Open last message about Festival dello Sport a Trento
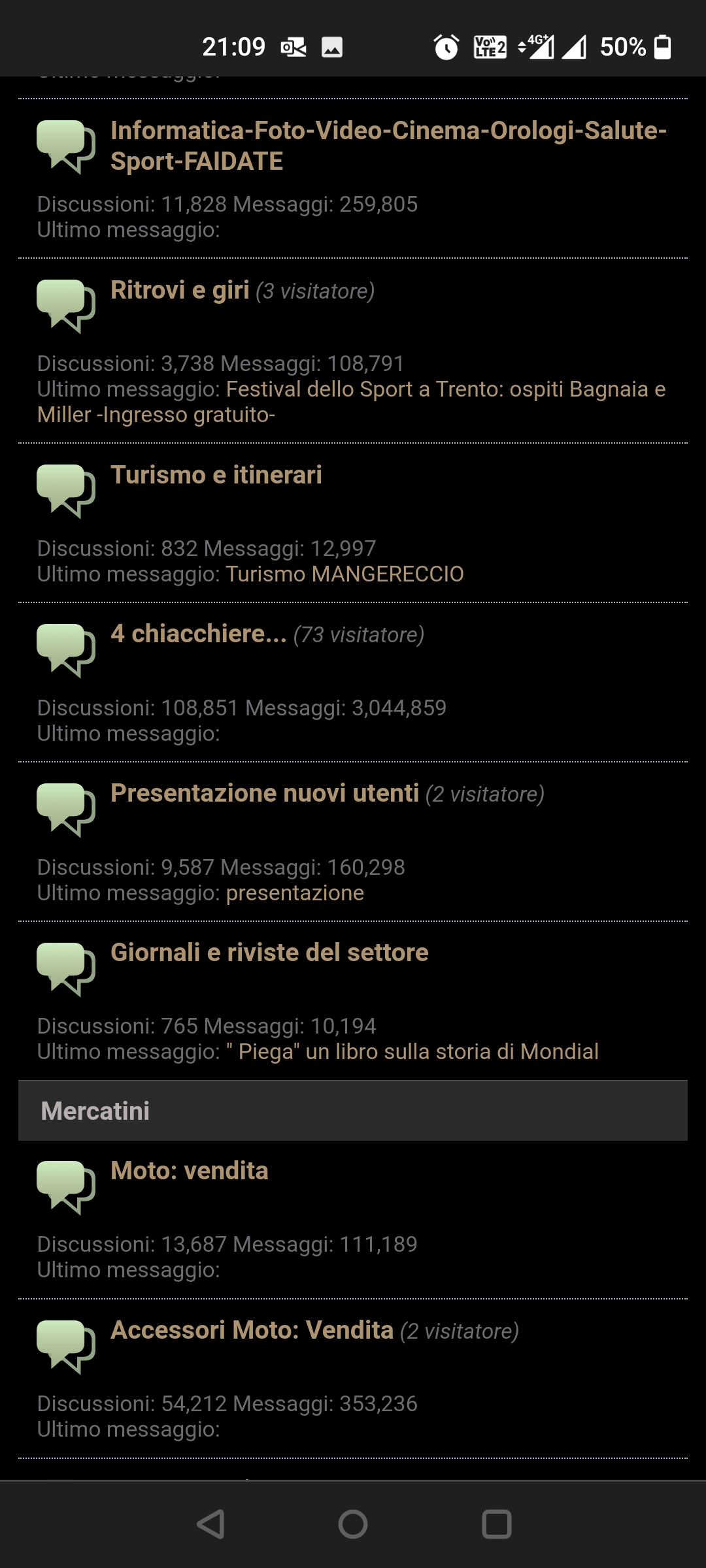706x1568 pixels. pos(445,390)
